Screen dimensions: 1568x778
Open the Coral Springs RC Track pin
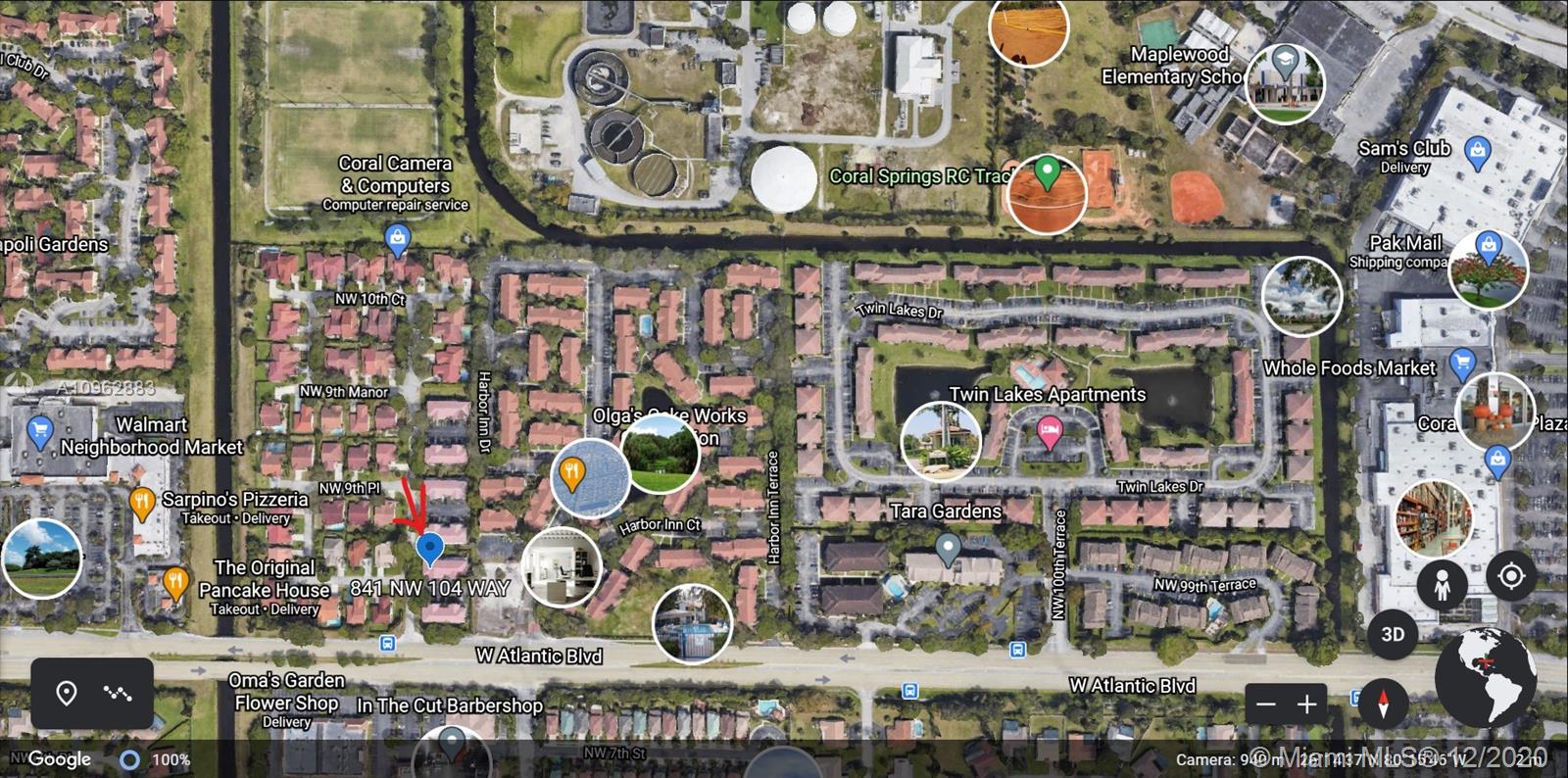pos(1047,172)
